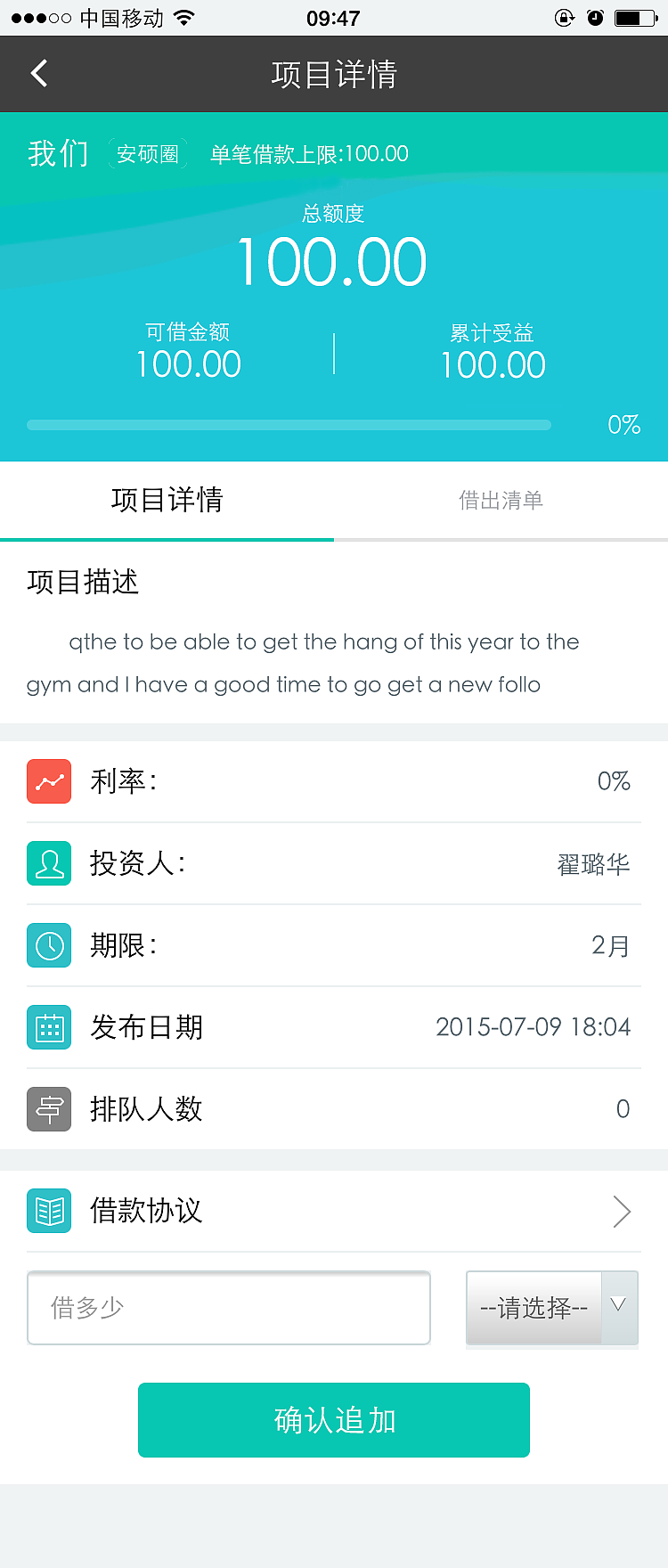This screenshot has width=668, height=1568.
Task: Click the queue icon next to 排队人数
Action: 49,1108
